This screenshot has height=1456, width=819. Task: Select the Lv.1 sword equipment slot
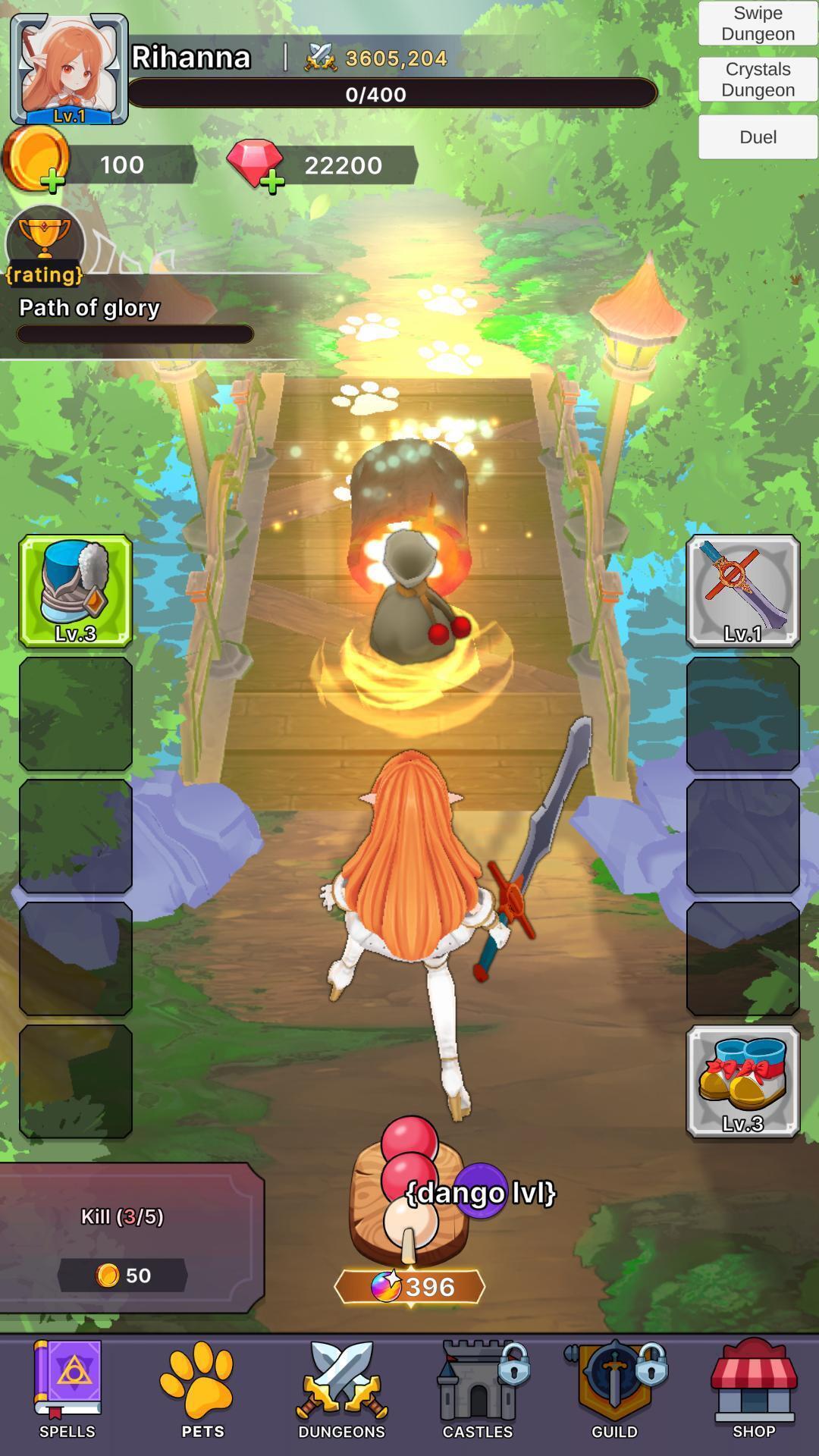(x=742, y=591)
